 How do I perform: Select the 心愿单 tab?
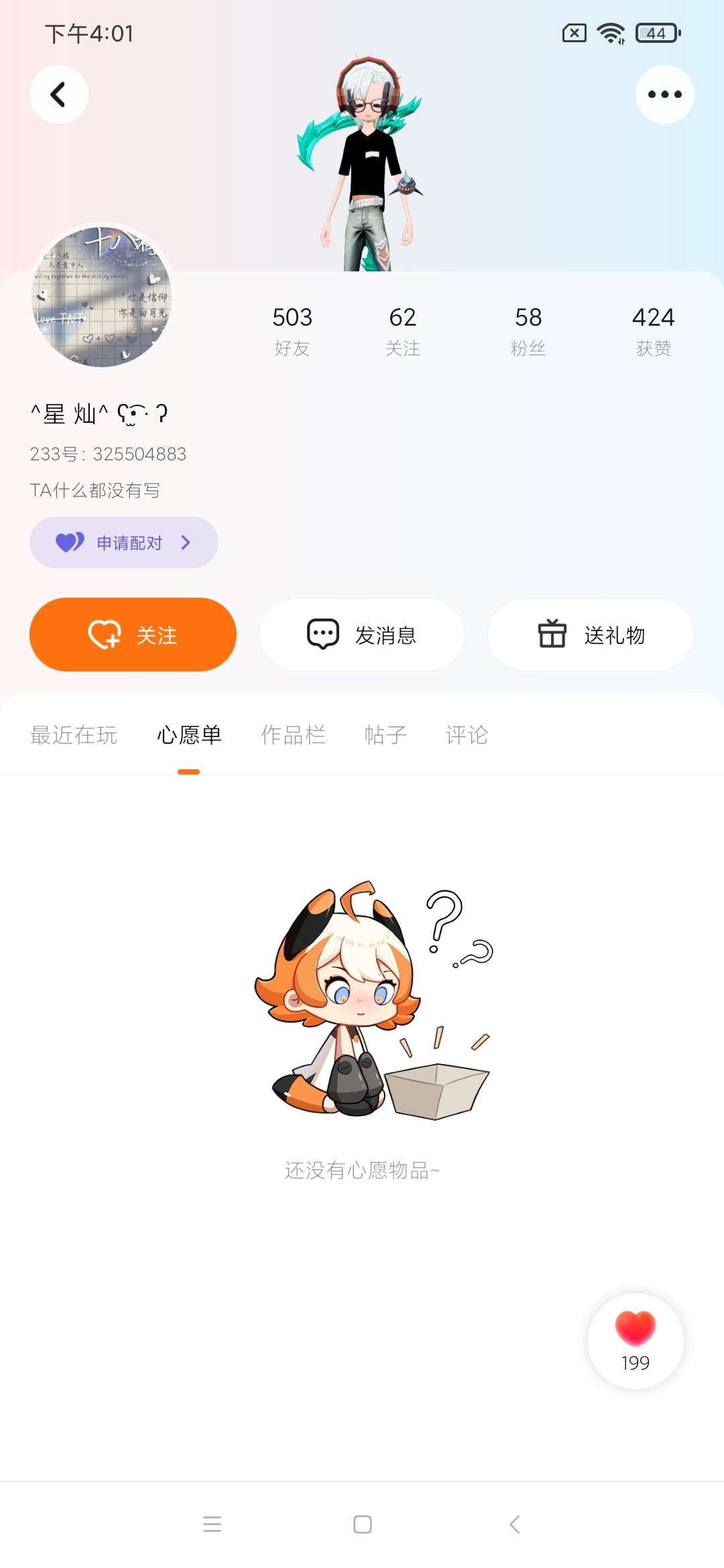189,735
